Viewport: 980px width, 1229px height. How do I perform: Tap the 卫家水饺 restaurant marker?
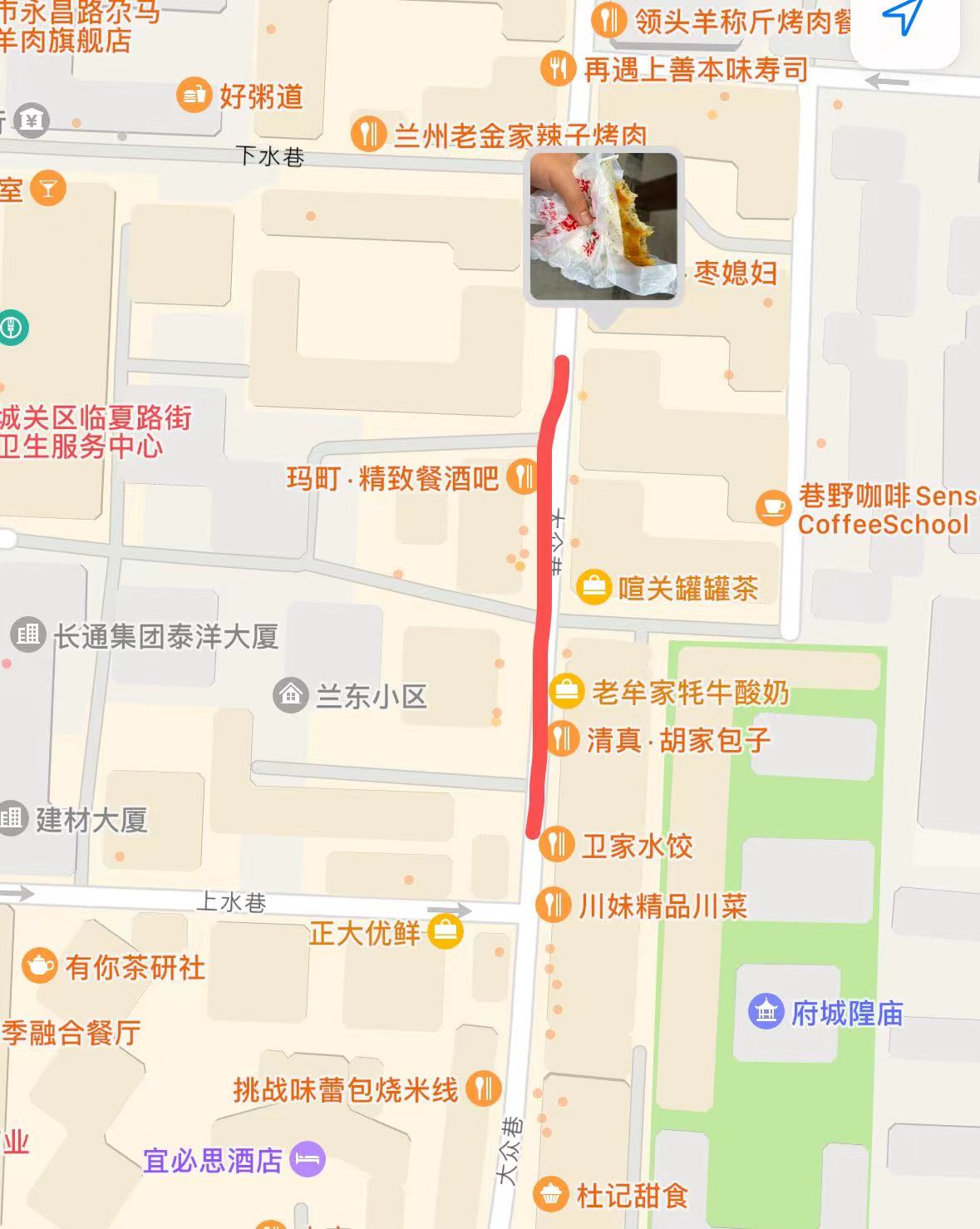(x=556, y=844)
